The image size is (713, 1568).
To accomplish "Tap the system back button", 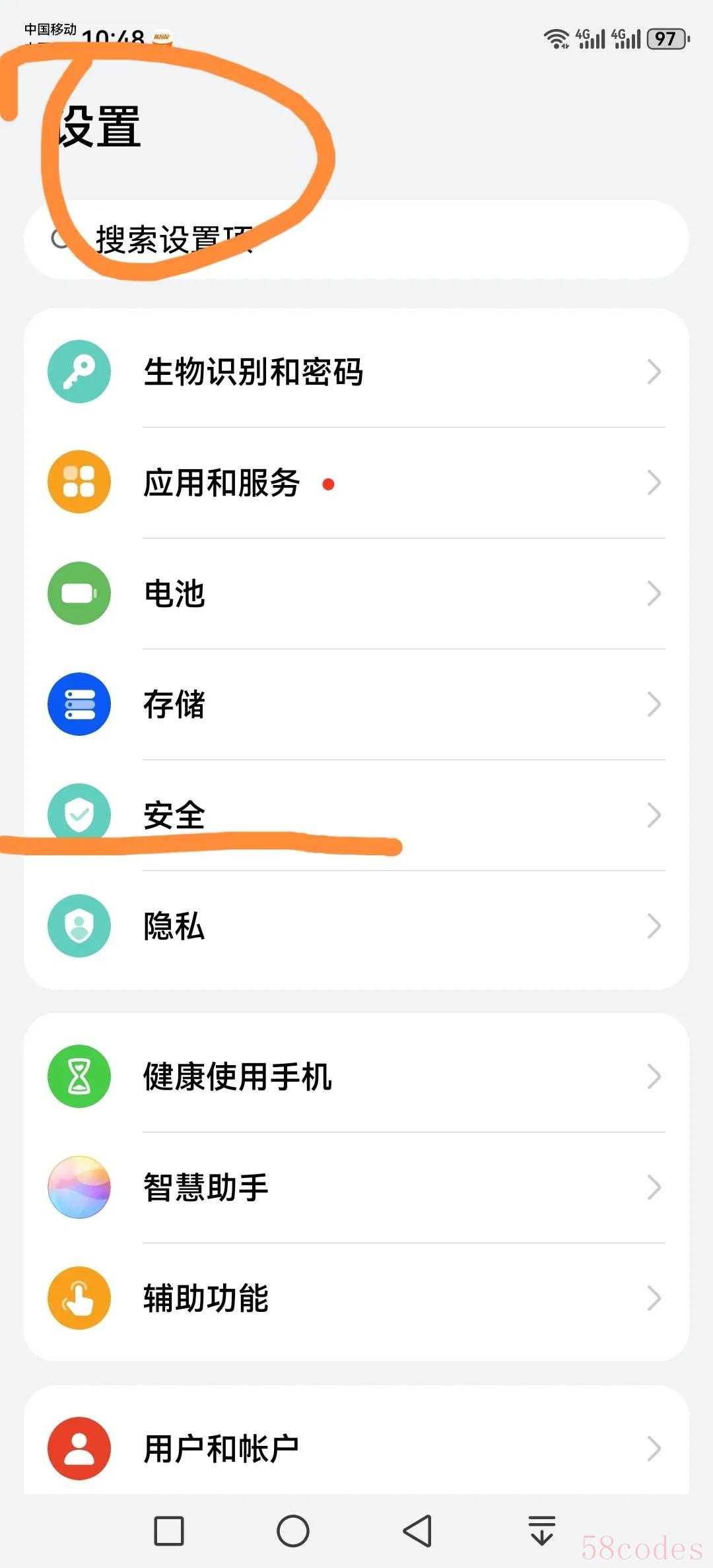I will pos(418,1530).
